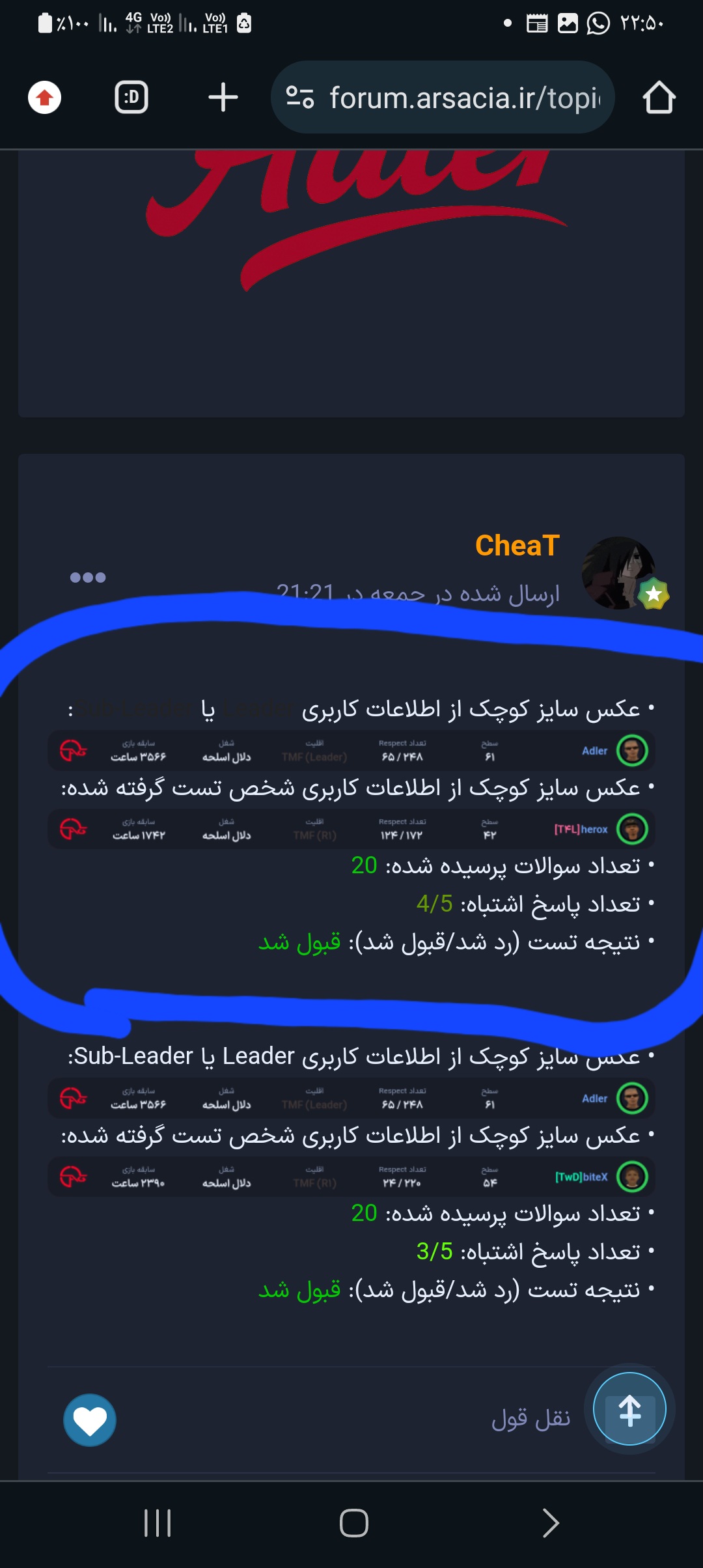The width and height of the screenshot is (703, 1568).
Task: Go back using the system navigation bar
Action: coord(550,1523)
